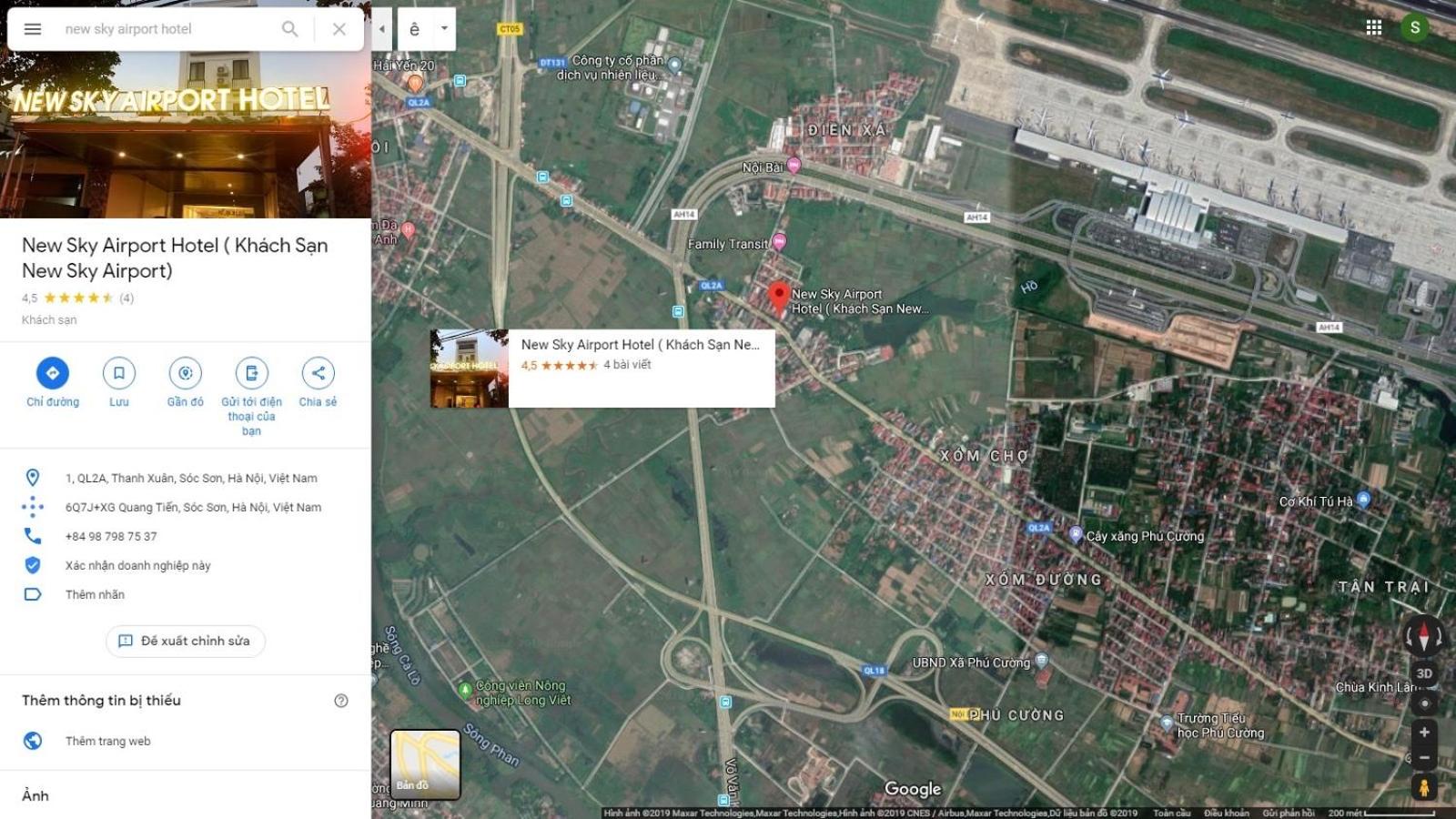The height and width of the screenshot is (819, 1456).
Task: Share the place via Chia sẻ
Action: pyautogui.click(x=318, y=374)
